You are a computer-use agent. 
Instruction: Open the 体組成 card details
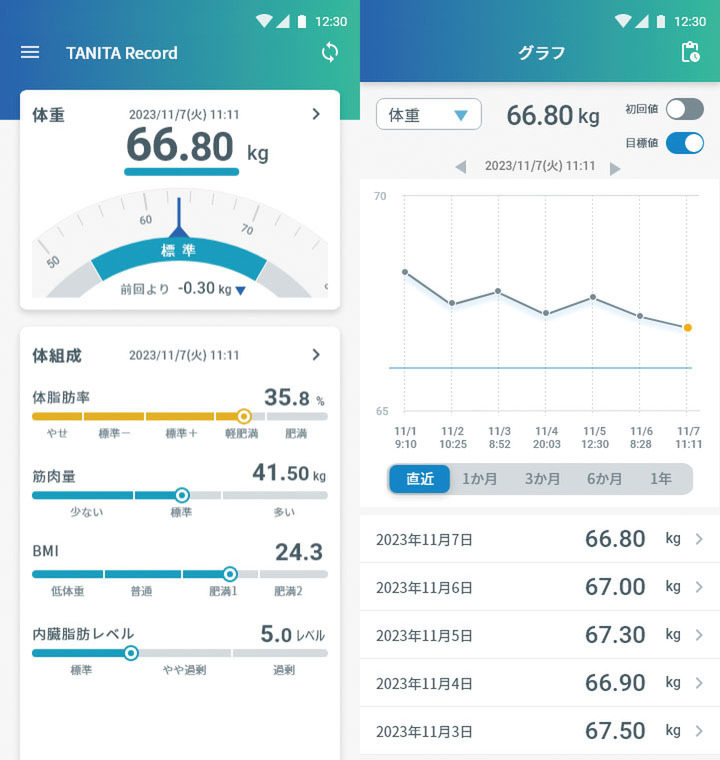[316, 354]
